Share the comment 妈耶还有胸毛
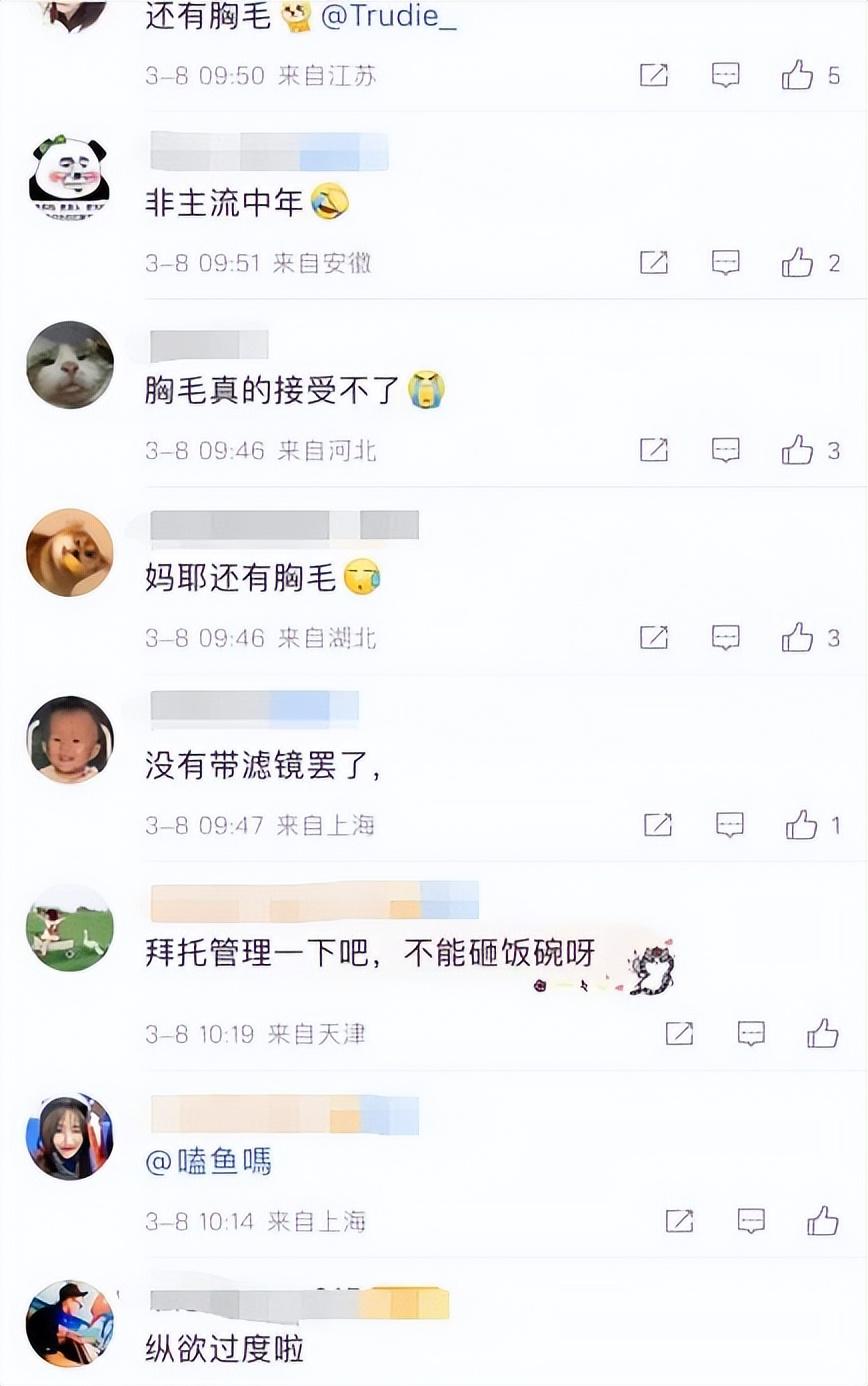This screenshot has width=868, height=1386. [653, 637]
